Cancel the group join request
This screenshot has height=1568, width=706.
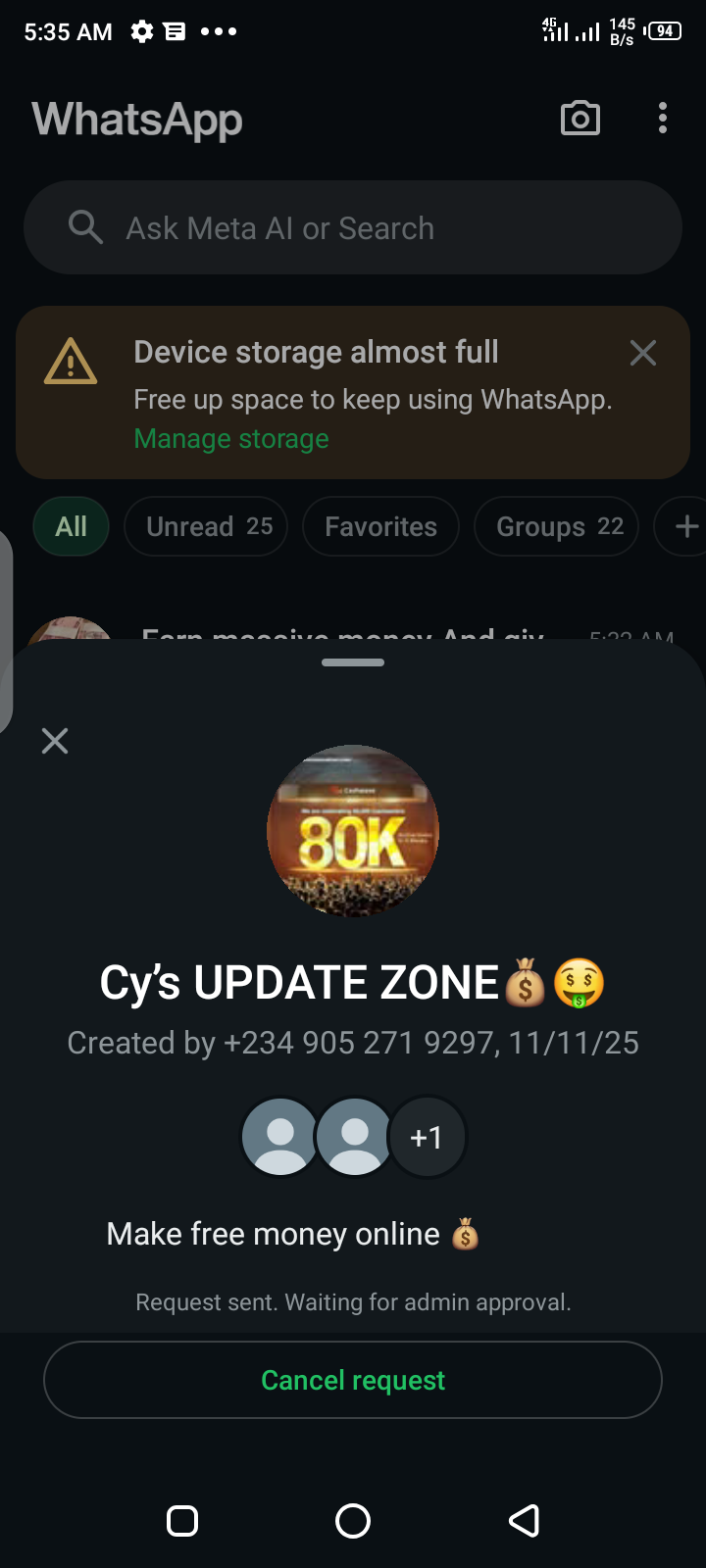pyautogui.click(x=353, y=1380)
